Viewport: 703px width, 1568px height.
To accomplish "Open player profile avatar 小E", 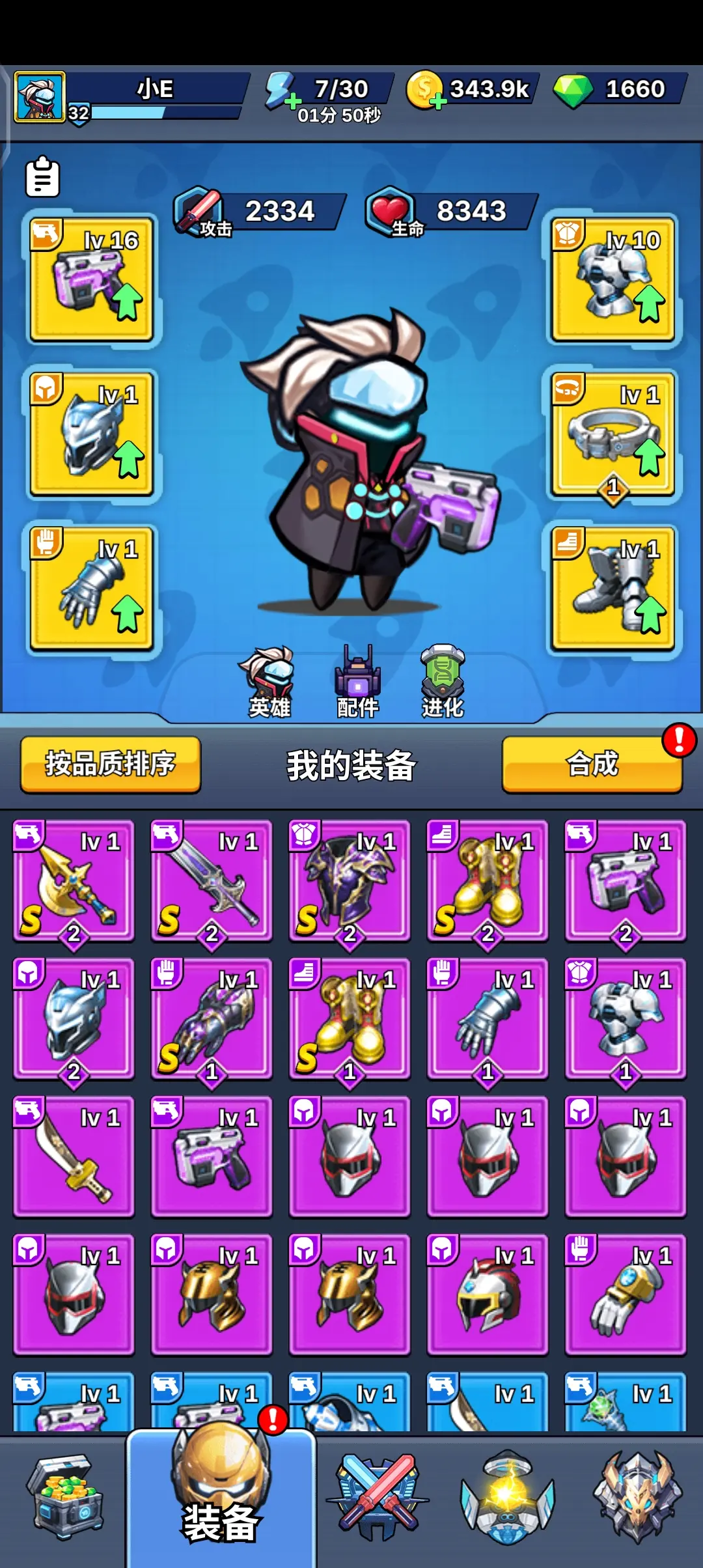I will pyautogui.click(x=40, y=98).
